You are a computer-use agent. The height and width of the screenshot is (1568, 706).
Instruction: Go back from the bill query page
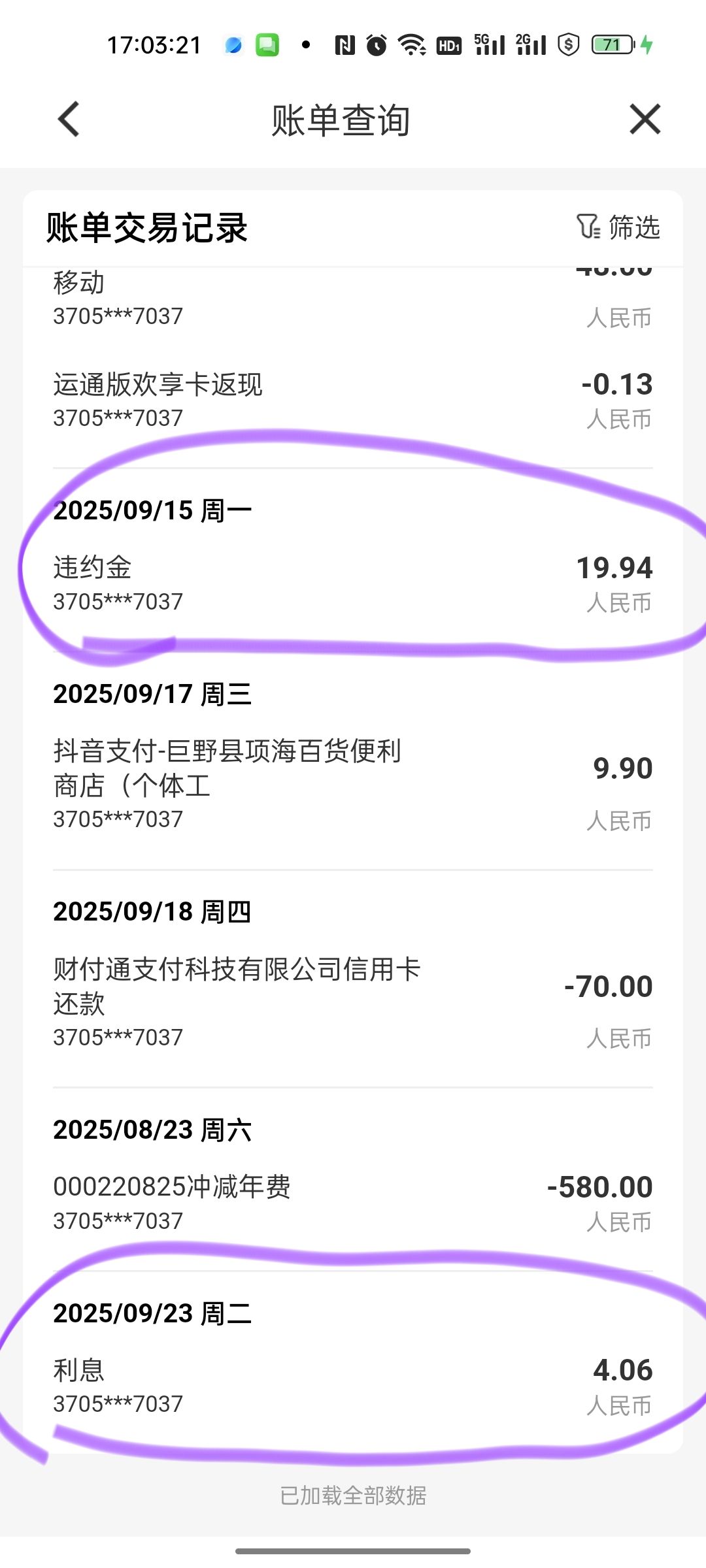[x=69, y=120]
